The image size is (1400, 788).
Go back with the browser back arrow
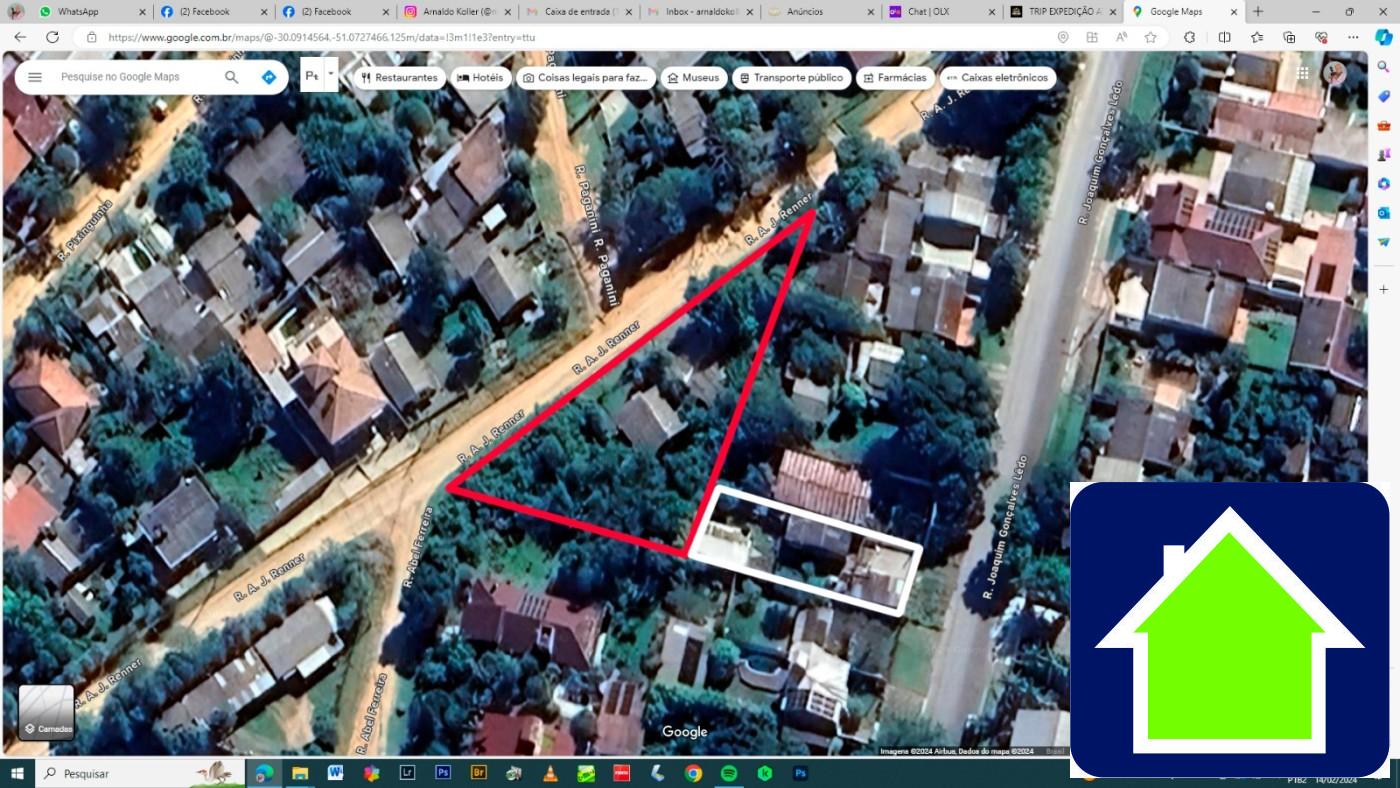tap(20, 37)
